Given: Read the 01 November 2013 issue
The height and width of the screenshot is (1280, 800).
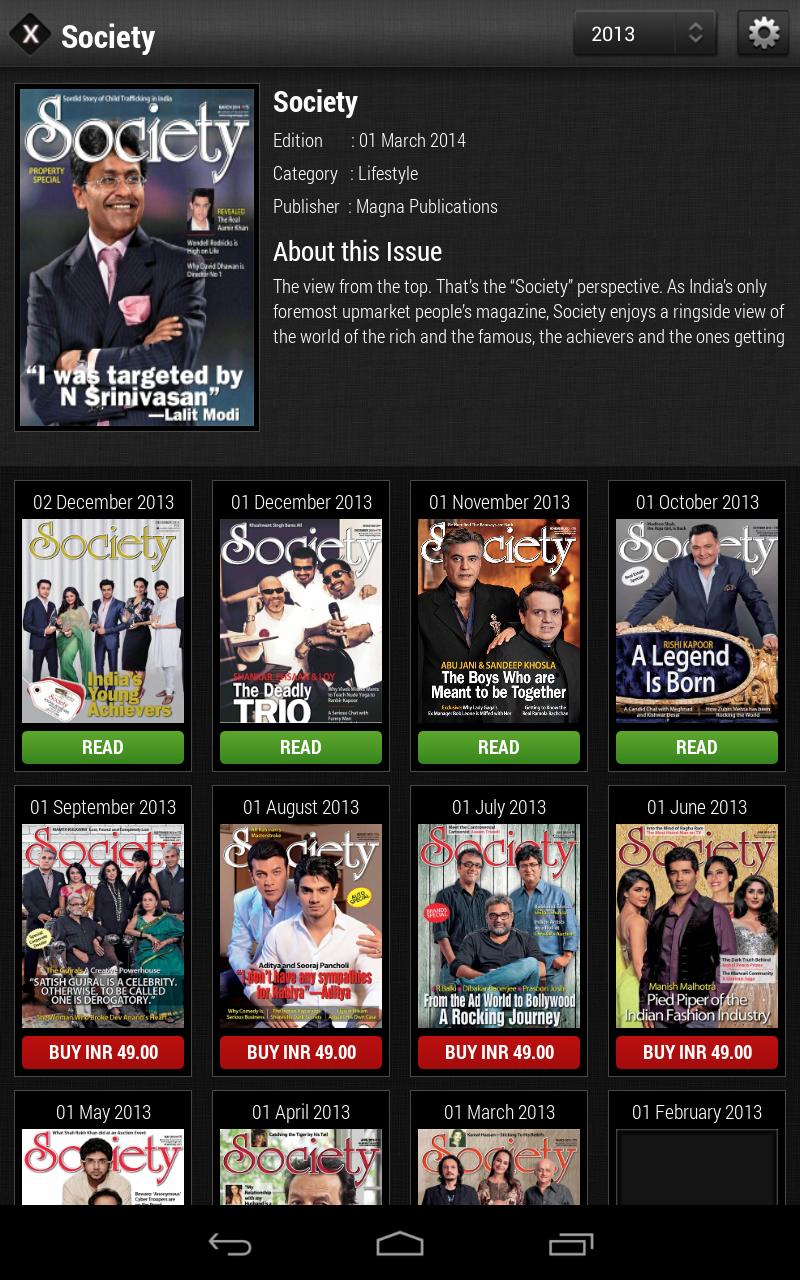Looking at the screenshot, I should 499,747.
